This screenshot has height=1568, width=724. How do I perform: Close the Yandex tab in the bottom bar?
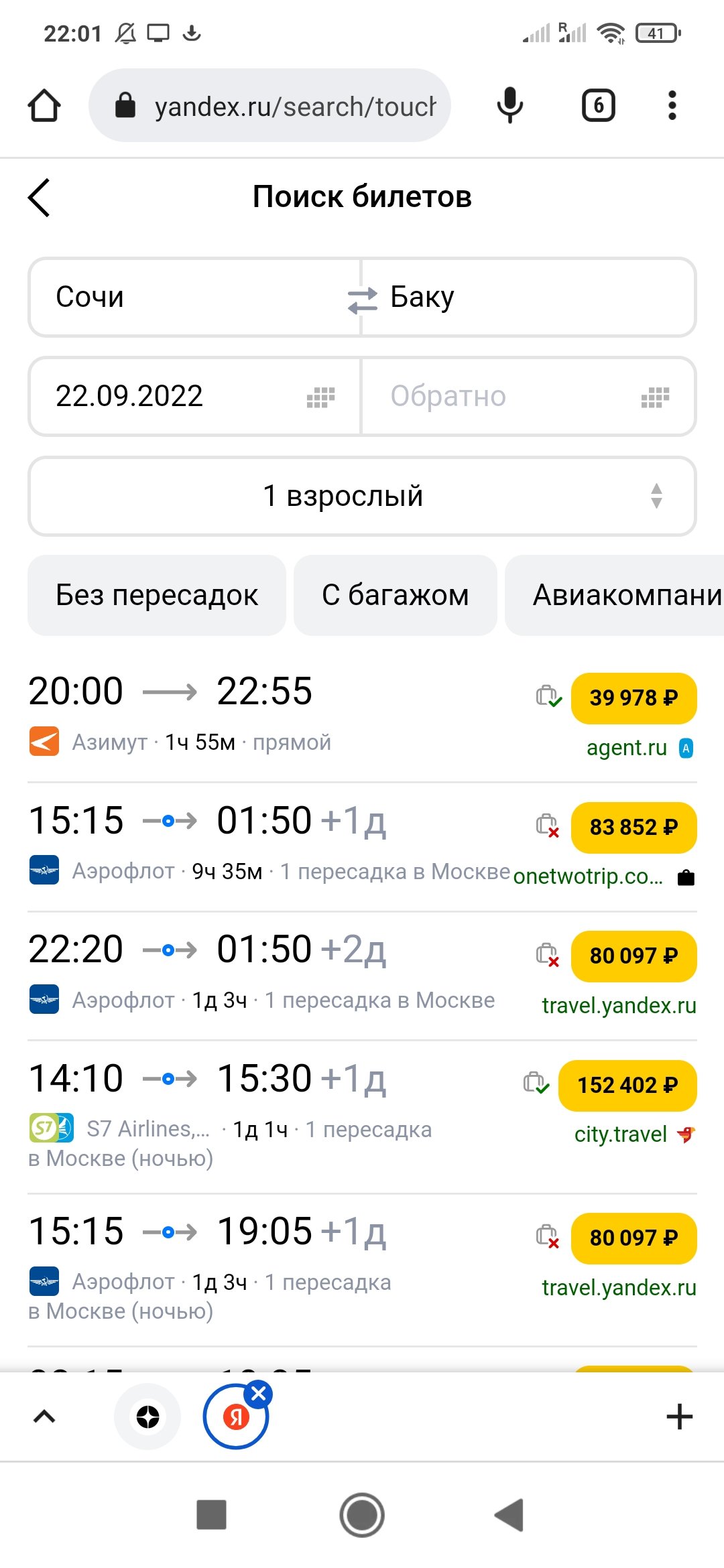pyautogui.click(x=258, y=1394)
